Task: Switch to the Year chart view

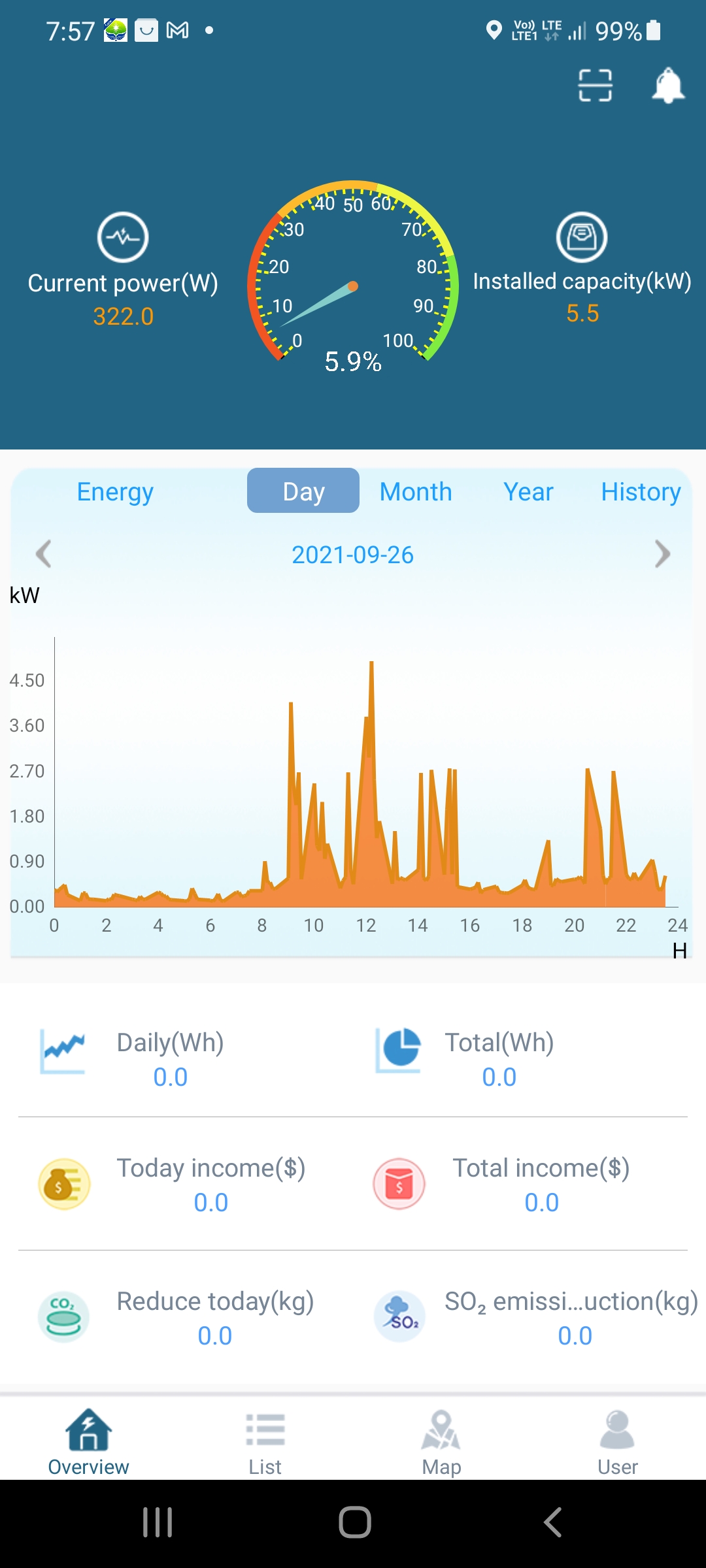Action: [x=528, y=491]
